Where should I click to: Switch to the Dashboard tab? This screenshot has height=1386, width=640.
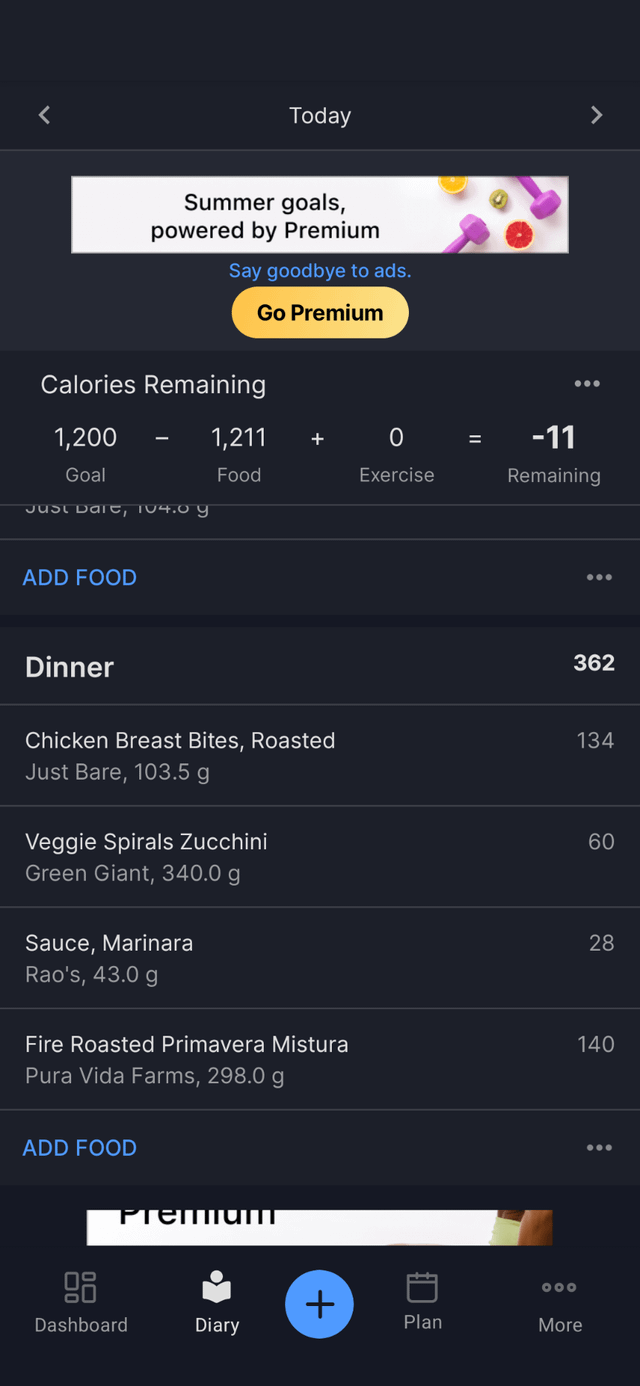pos(81,1303)
